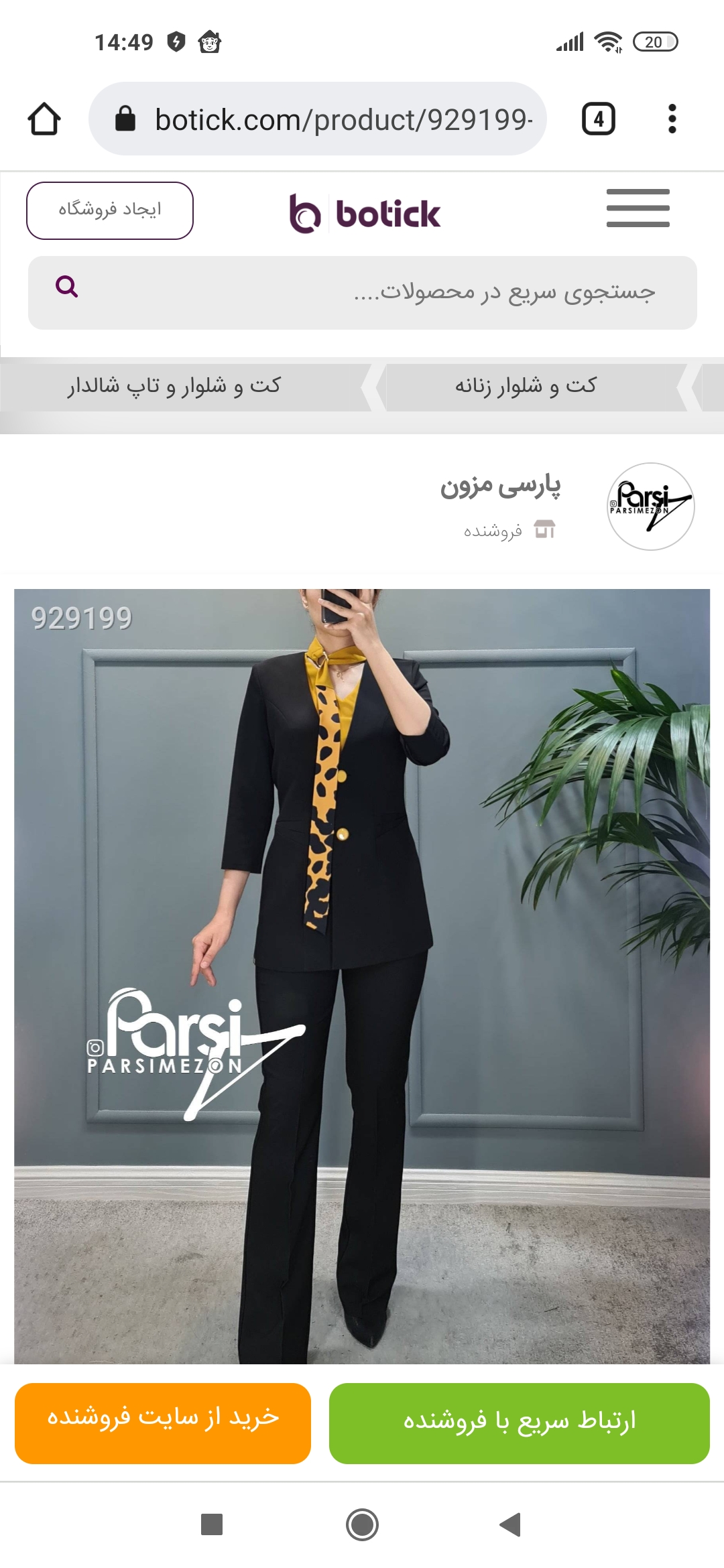The image size is (724, 1568).
Task: Tap the botick.com address bar
Action: (x=318, y=119)
